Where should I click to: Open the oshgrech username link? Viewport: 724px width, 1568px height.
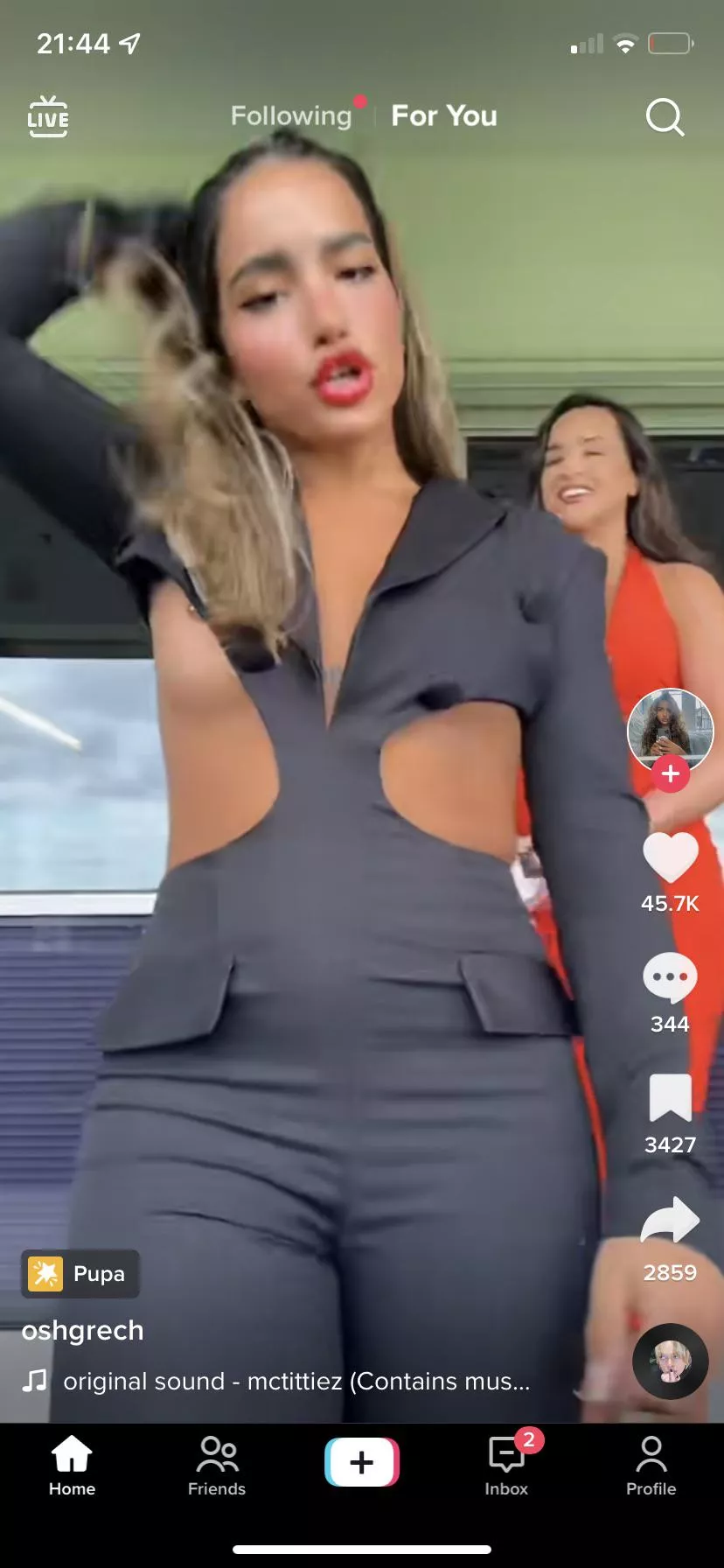pyautogui.click(x=83, y=1330)
